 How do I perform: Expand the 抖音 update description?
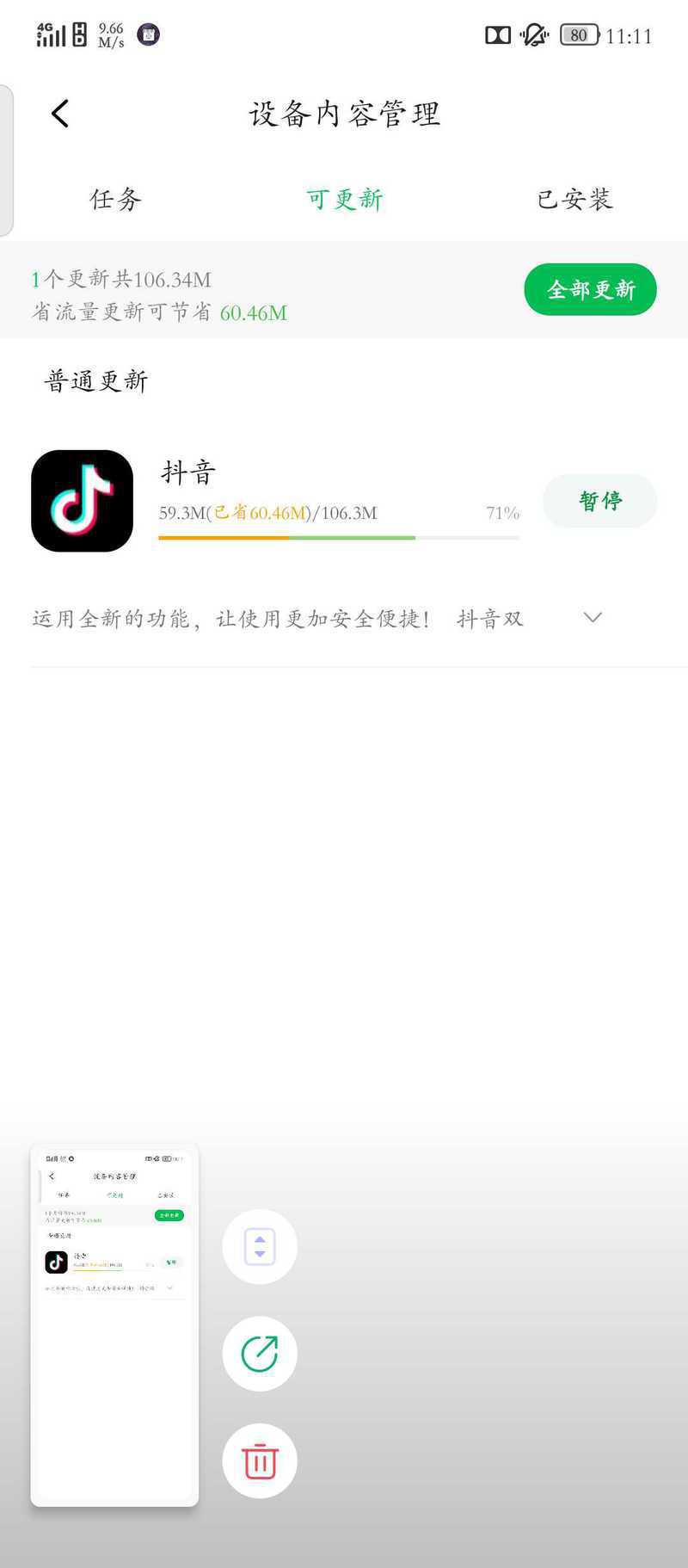click(593, 618)
